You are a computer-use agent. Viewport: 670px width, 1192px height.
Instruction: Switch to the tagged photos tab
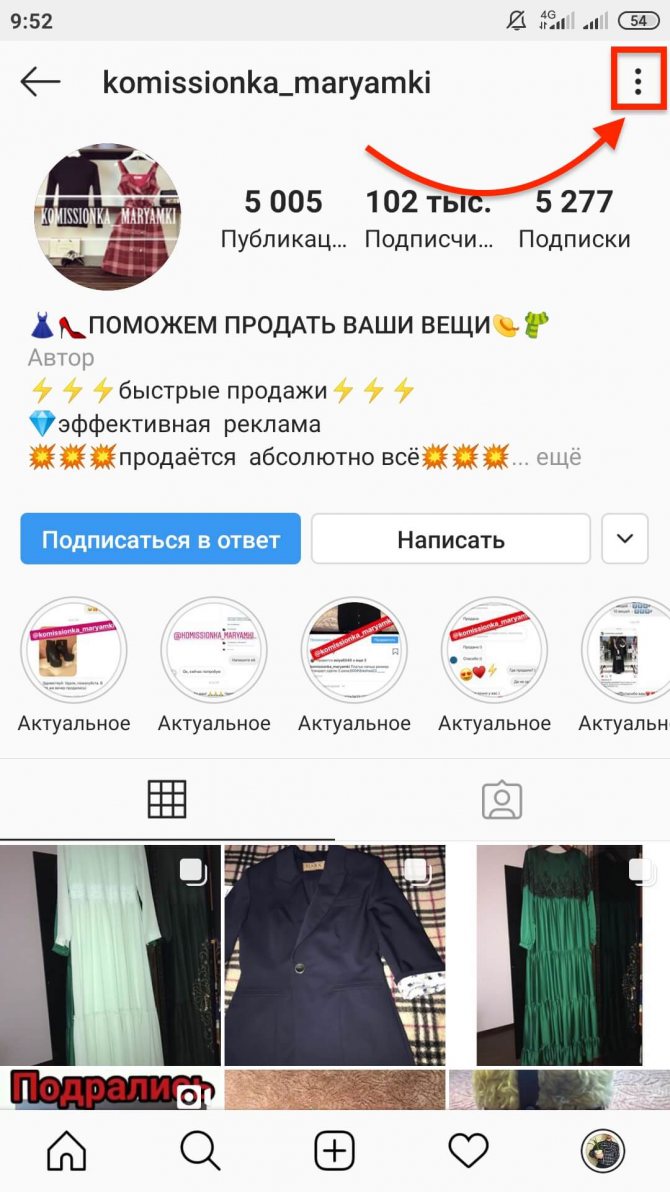(502, 799)
